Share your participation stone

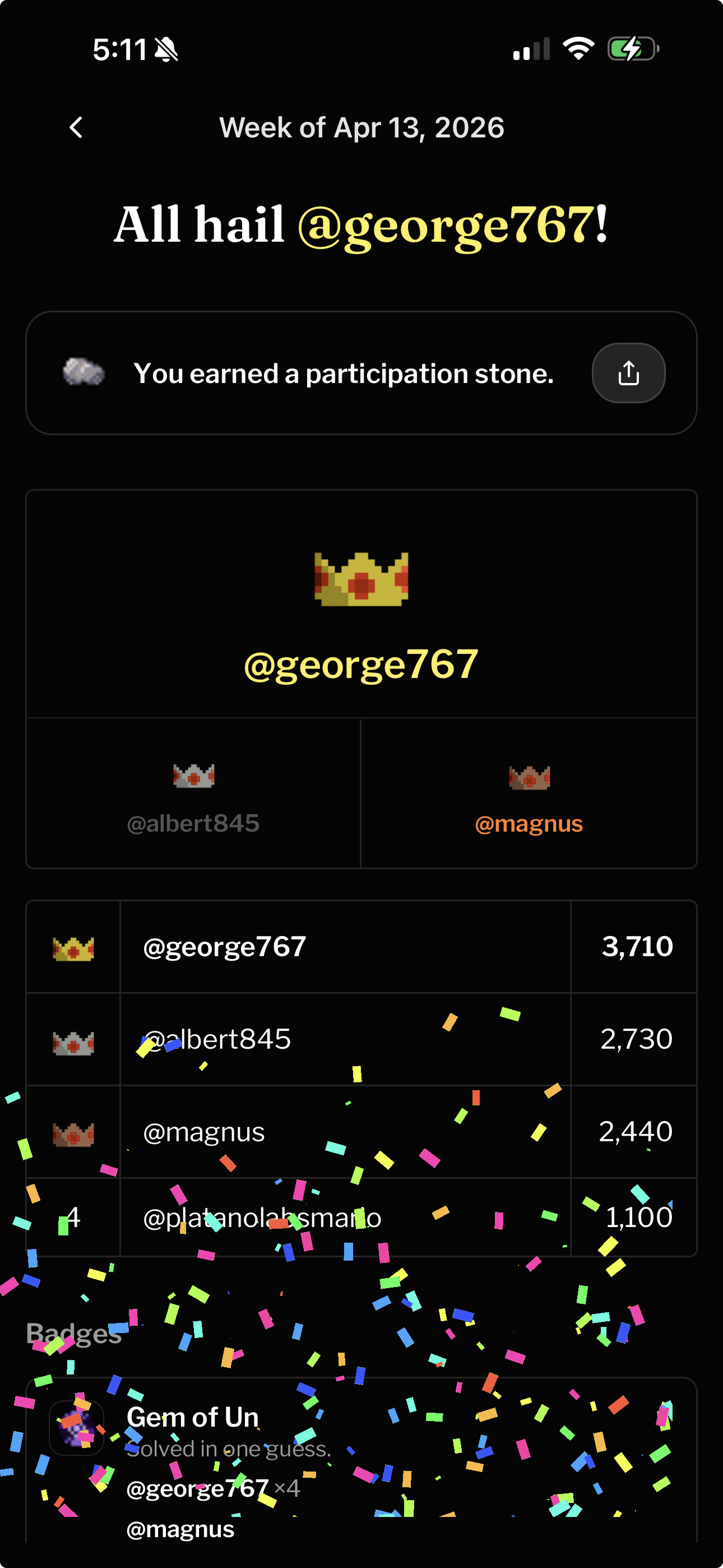tap(628, 373)
